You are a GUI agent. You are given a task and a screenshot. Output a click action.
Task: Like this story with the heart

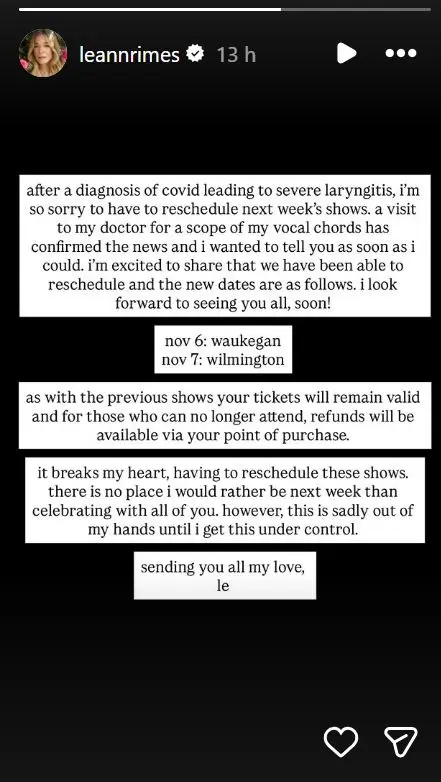pos(341,741)
